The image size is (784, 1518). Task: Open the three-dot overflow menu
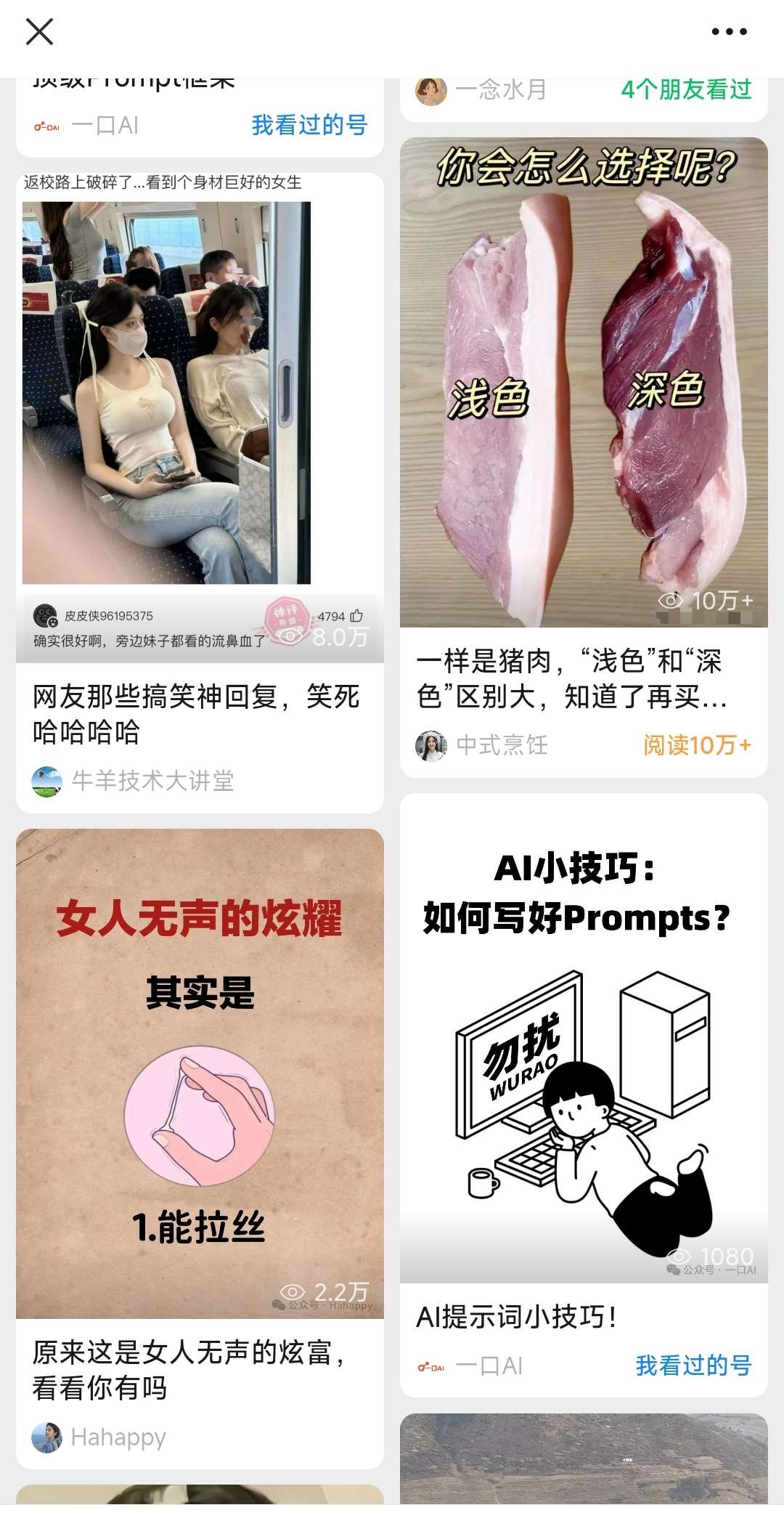pyautogui.click(x=729, y=32)
